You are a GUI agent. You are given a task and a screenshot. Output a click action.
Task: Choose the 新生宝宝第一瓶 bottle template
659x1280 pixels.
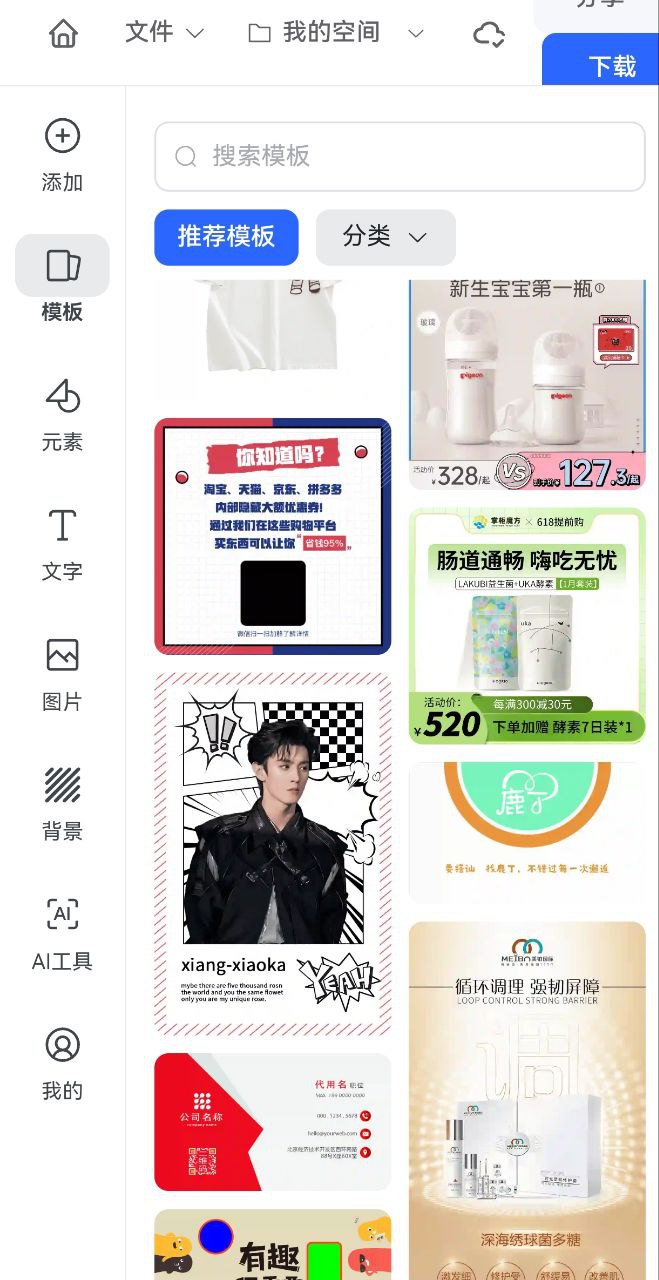(527, 384)
